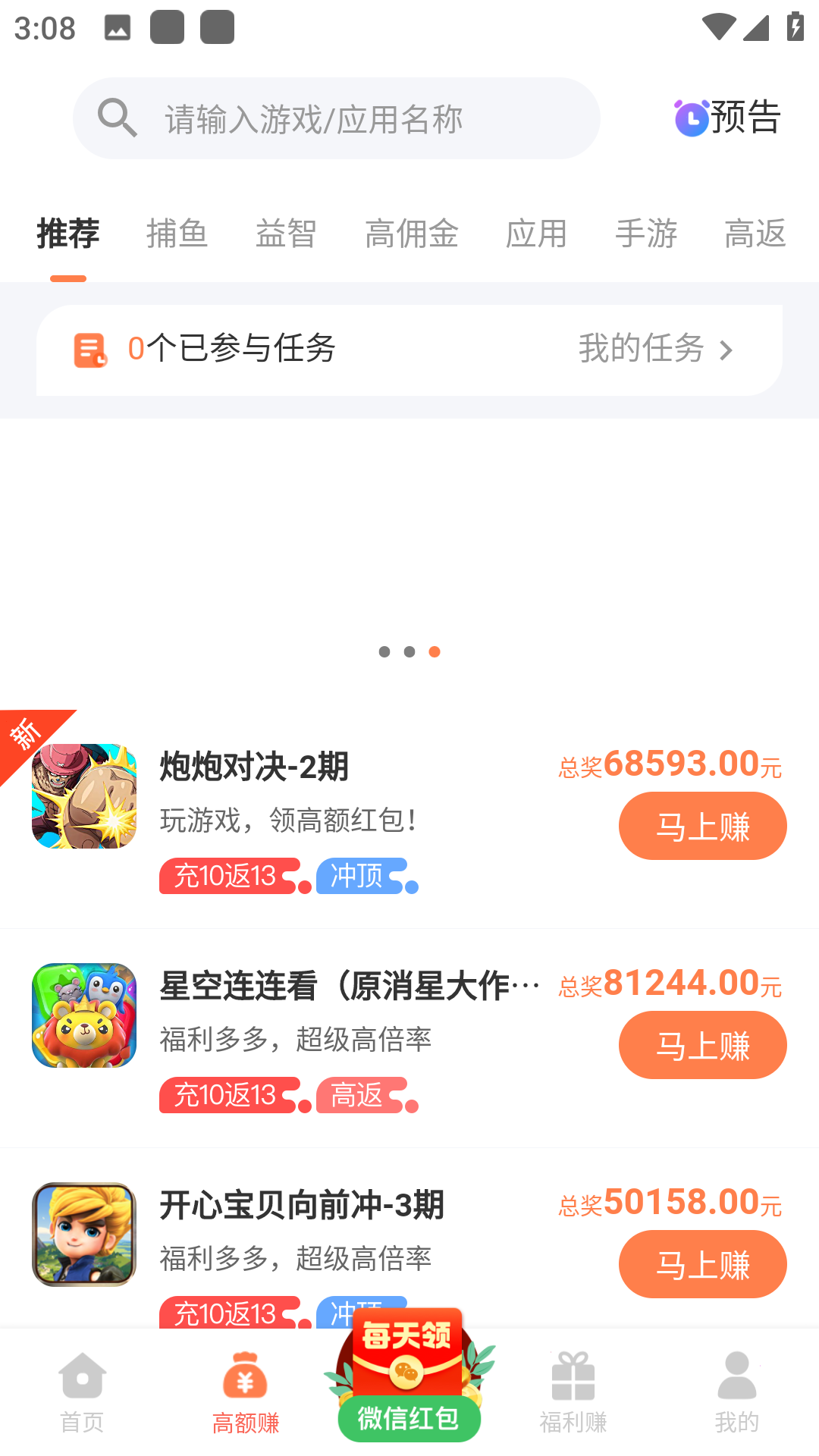Viewport: 819px width, 1456px height.
Task: Tap 马上赚 for 炮炮对决-2期
Action: coord(702,826)
